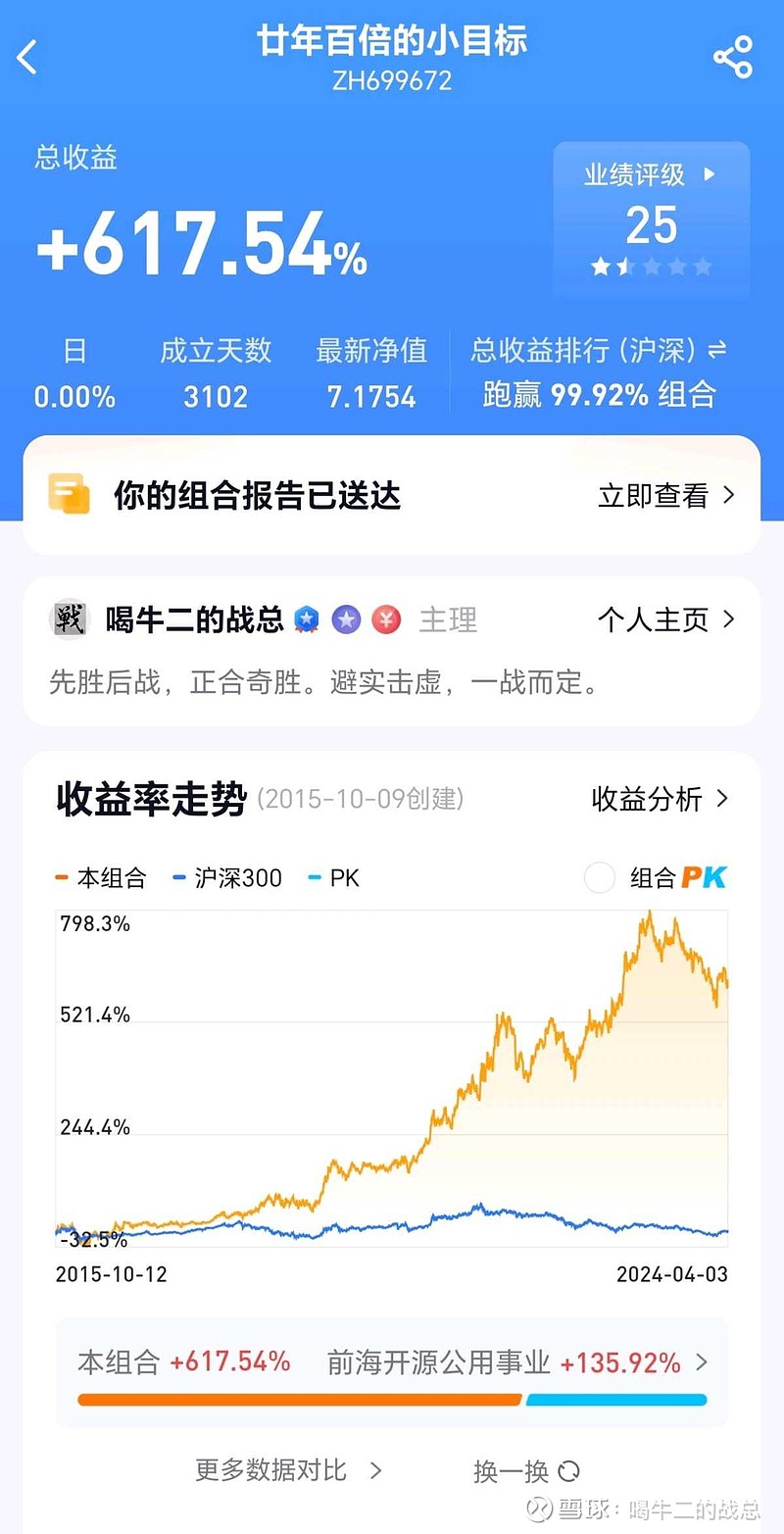Click the purple star badge icon
The width and height of the screenshot is (784, 1534).
347,619
